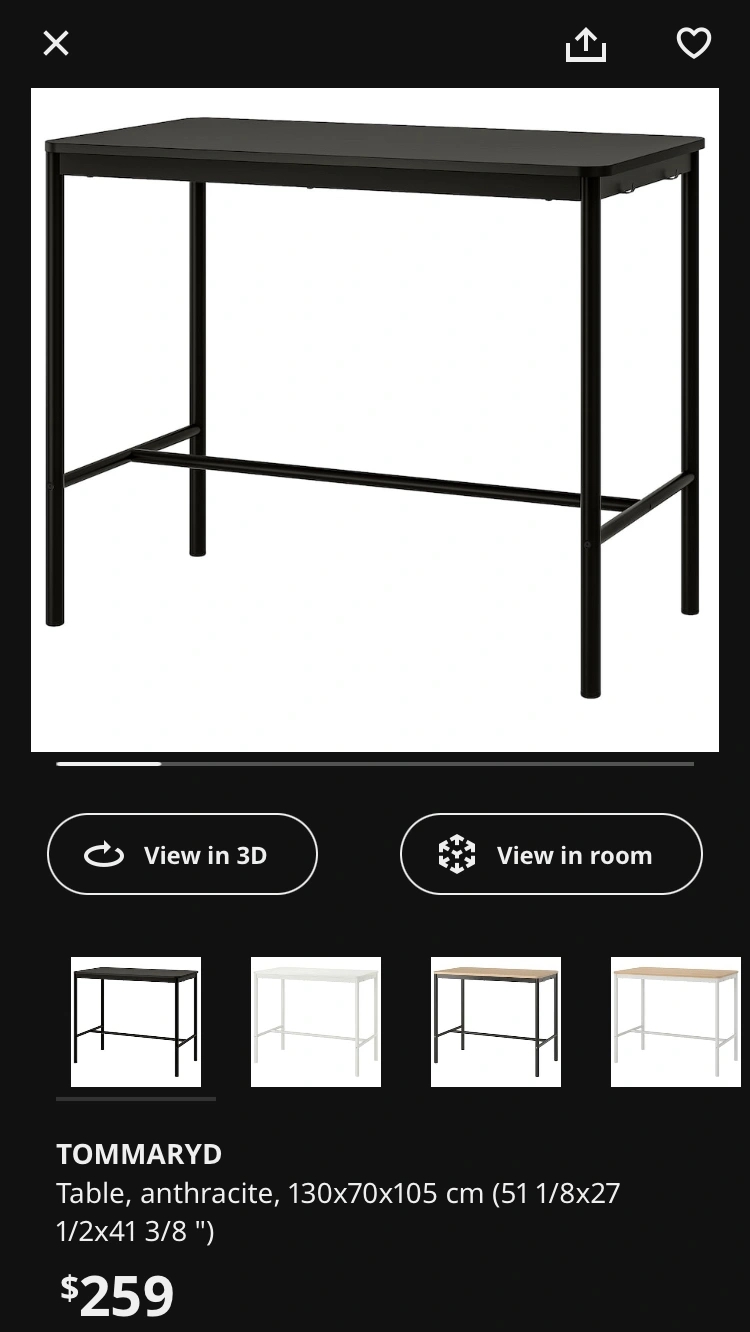Launch View in room

[x=551, y=854]
